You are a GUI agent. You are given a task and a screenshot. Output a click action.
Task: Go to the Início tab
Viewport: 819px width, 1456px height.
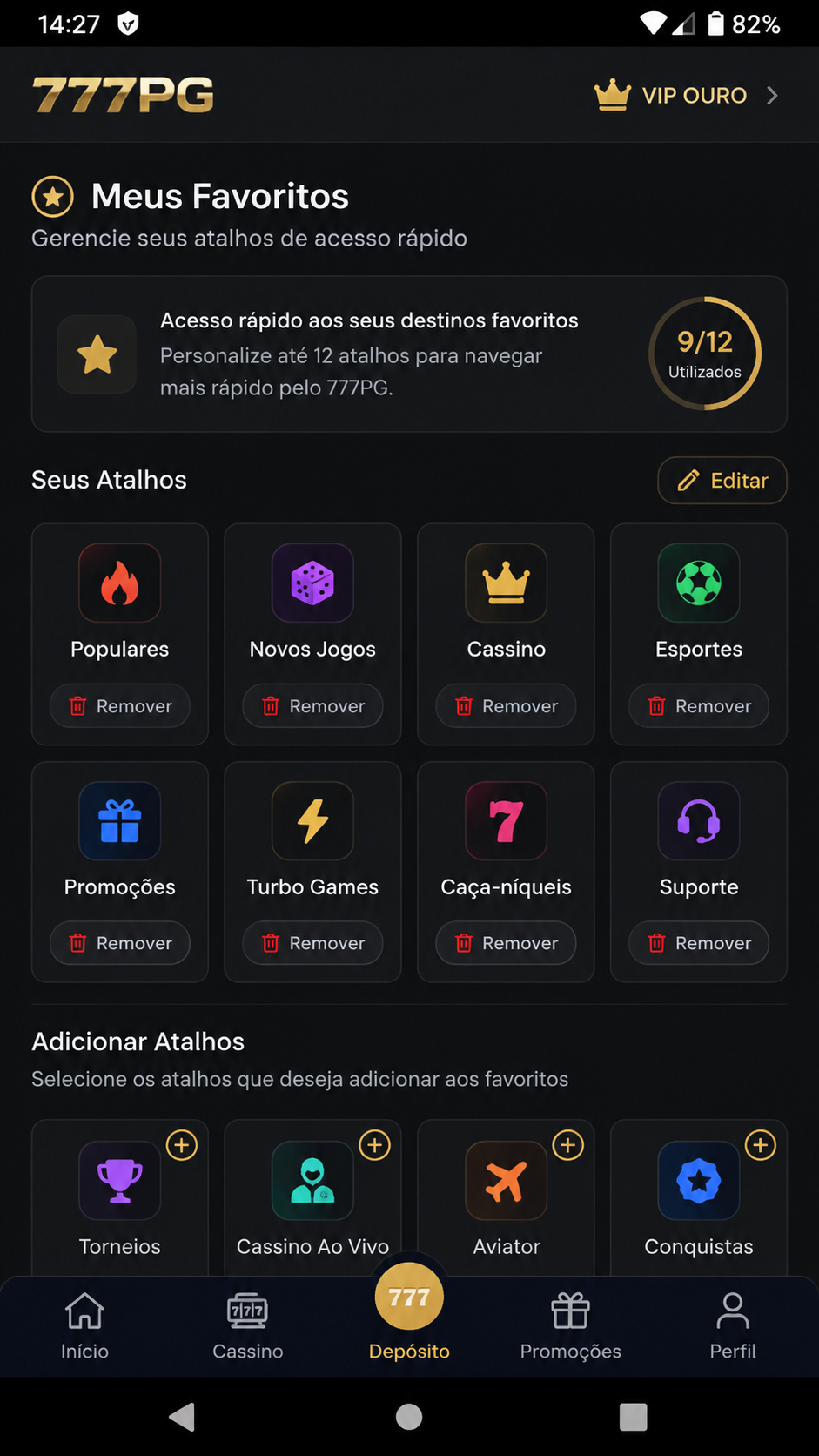[x=84, y=1327]
